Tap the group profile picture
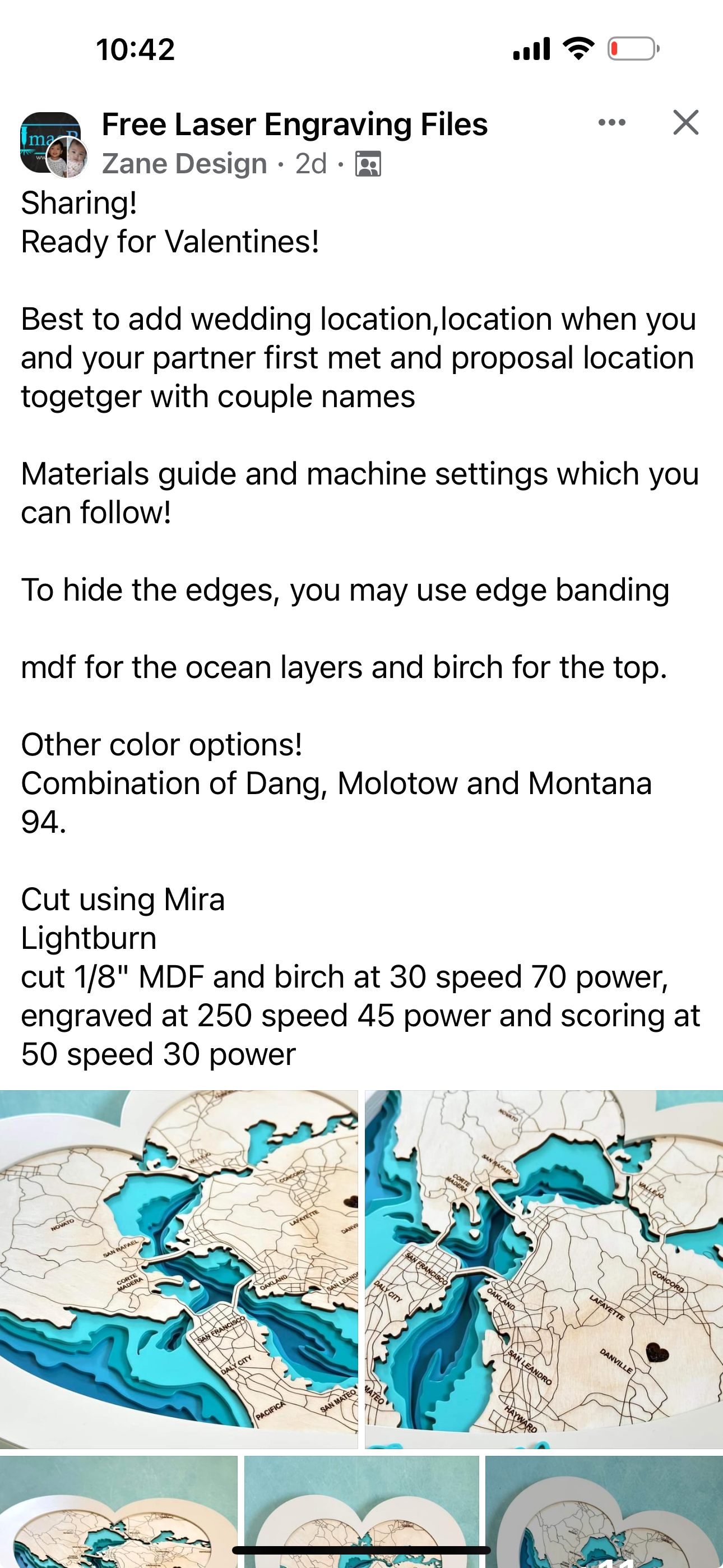This screenshot has height=1568, width=723. coord(50,142)
